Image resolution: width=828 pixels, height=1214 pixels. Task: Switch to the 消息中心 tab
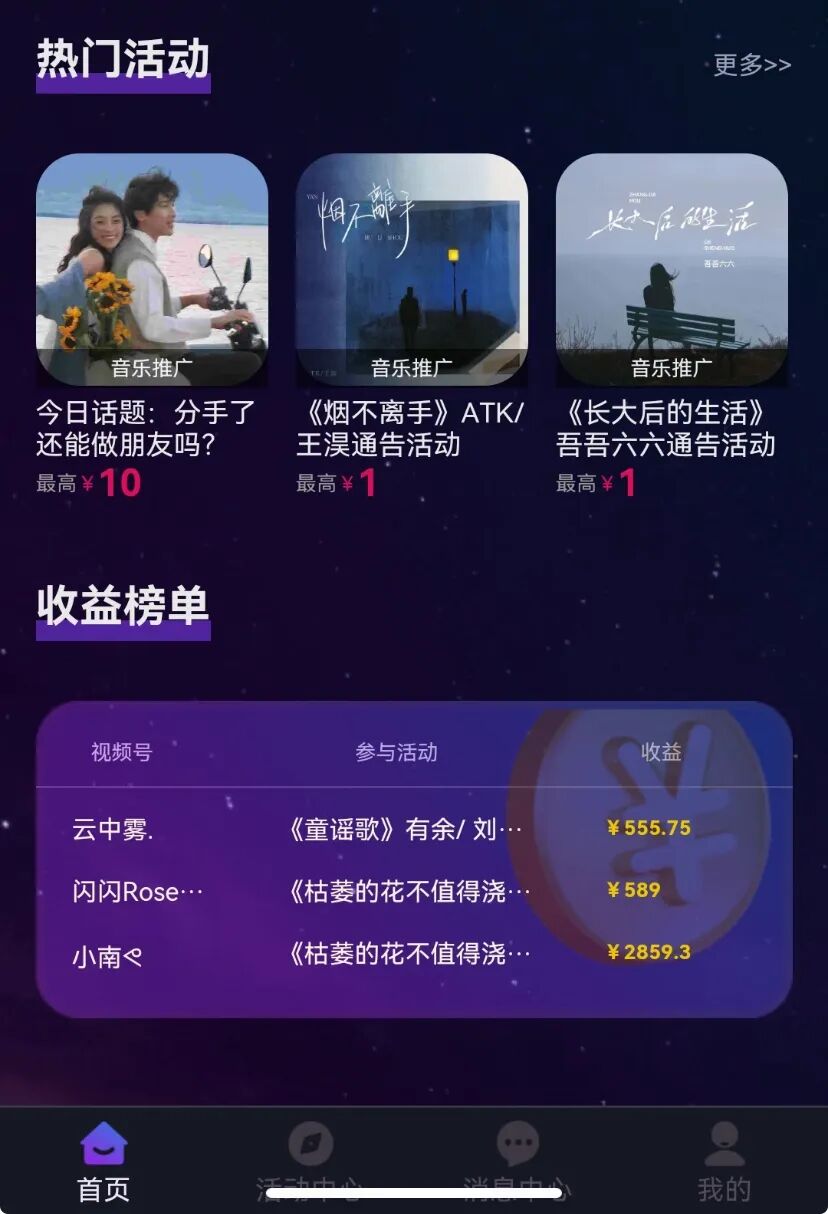pos(517,1160)
